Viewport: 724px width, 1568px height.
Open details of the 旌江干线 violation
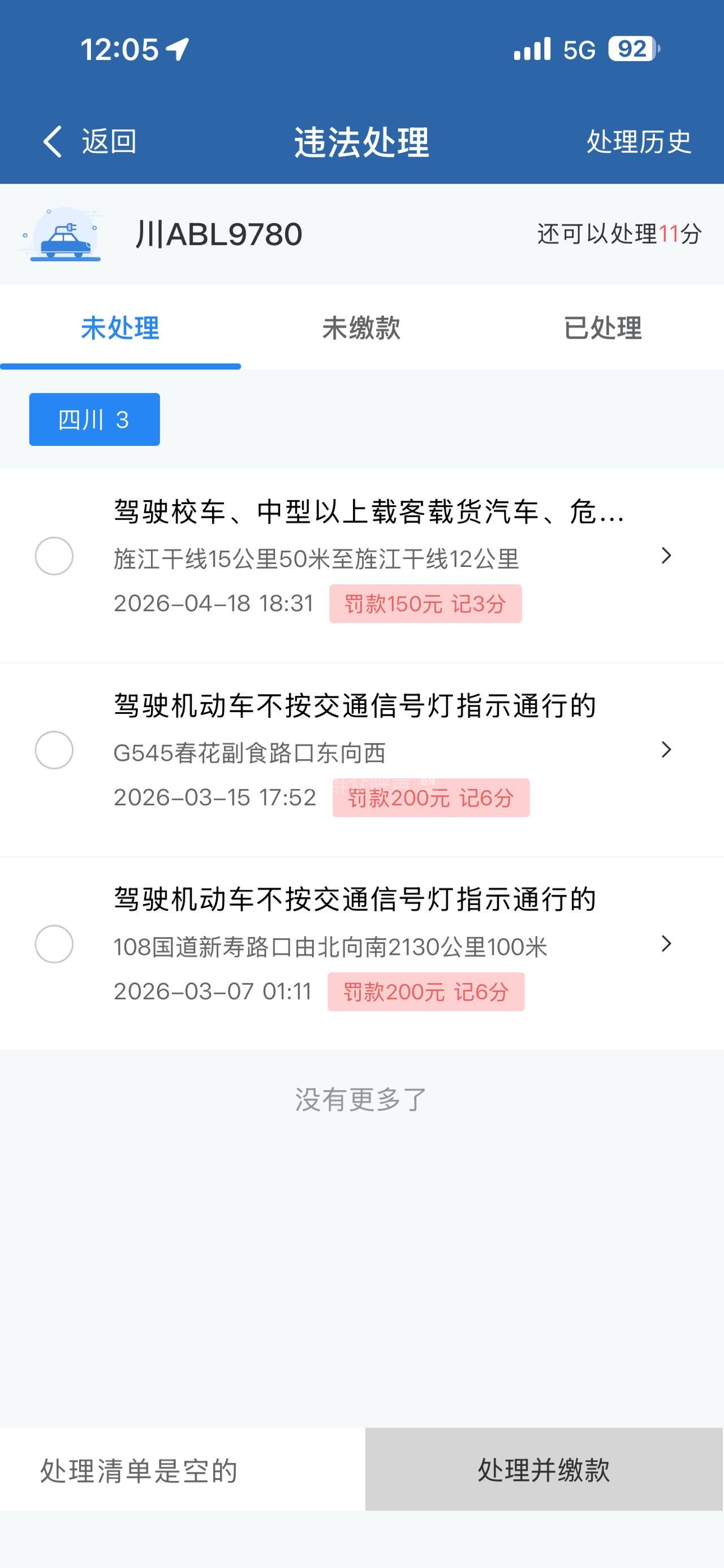coord(666,556)
